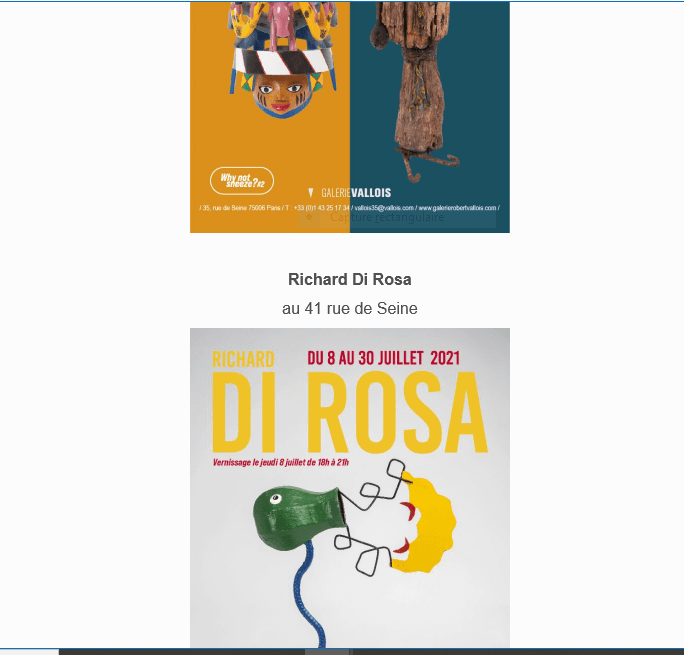Open the Richard Di Rosa exhibition poster
This screenshot has width=684, height=655.
[349, 487]
